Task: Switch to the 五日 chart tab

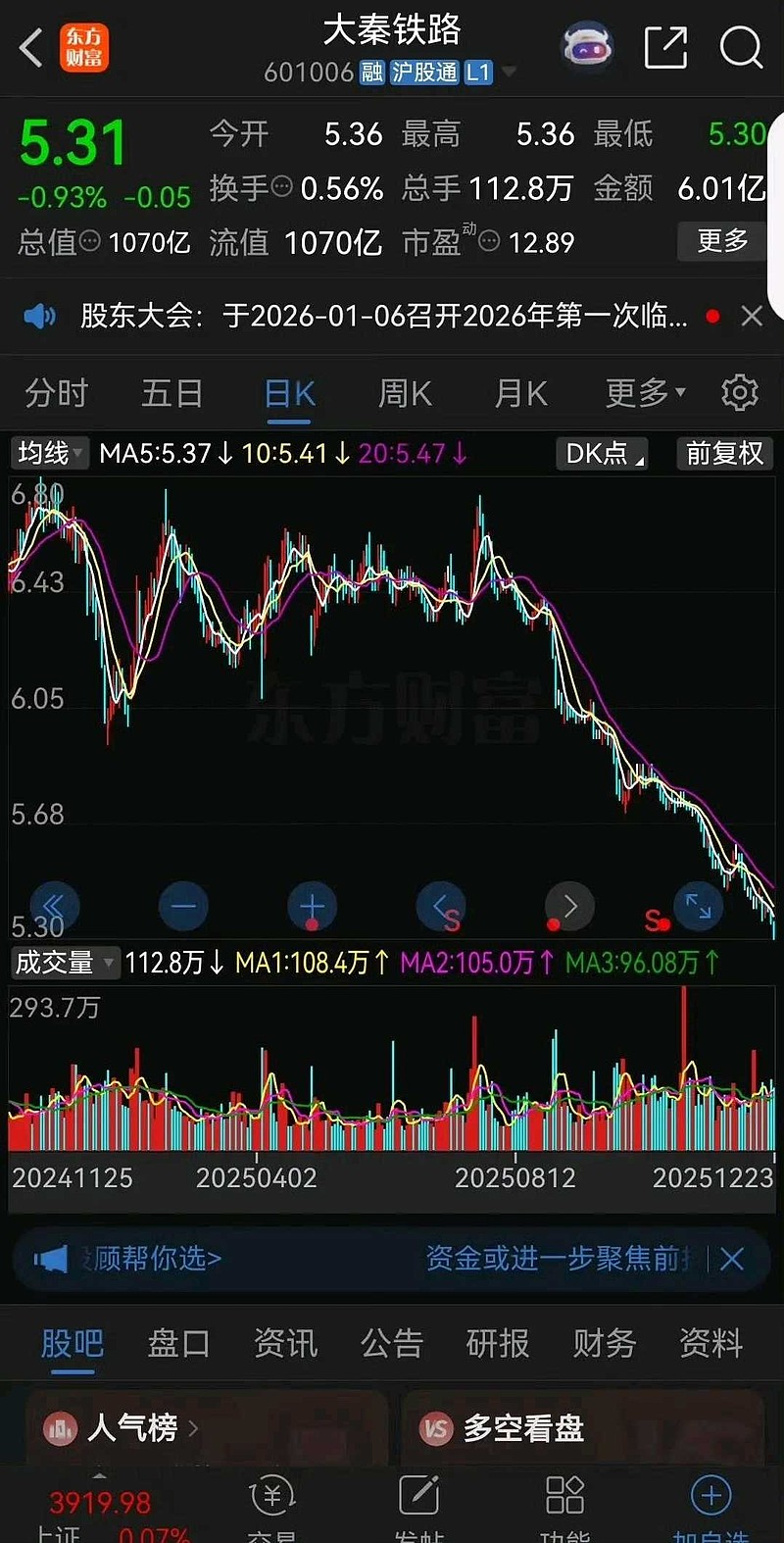Action: [x=171, y=394]
